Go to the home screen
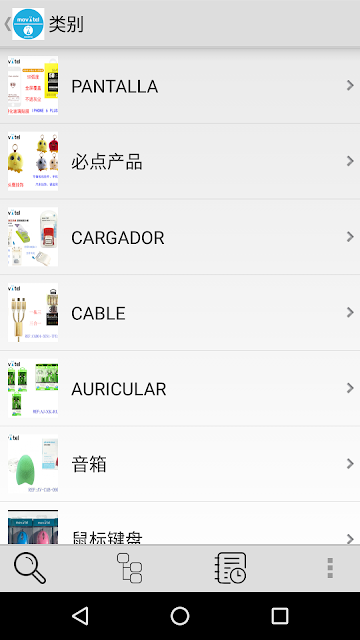 coord(180,616)
